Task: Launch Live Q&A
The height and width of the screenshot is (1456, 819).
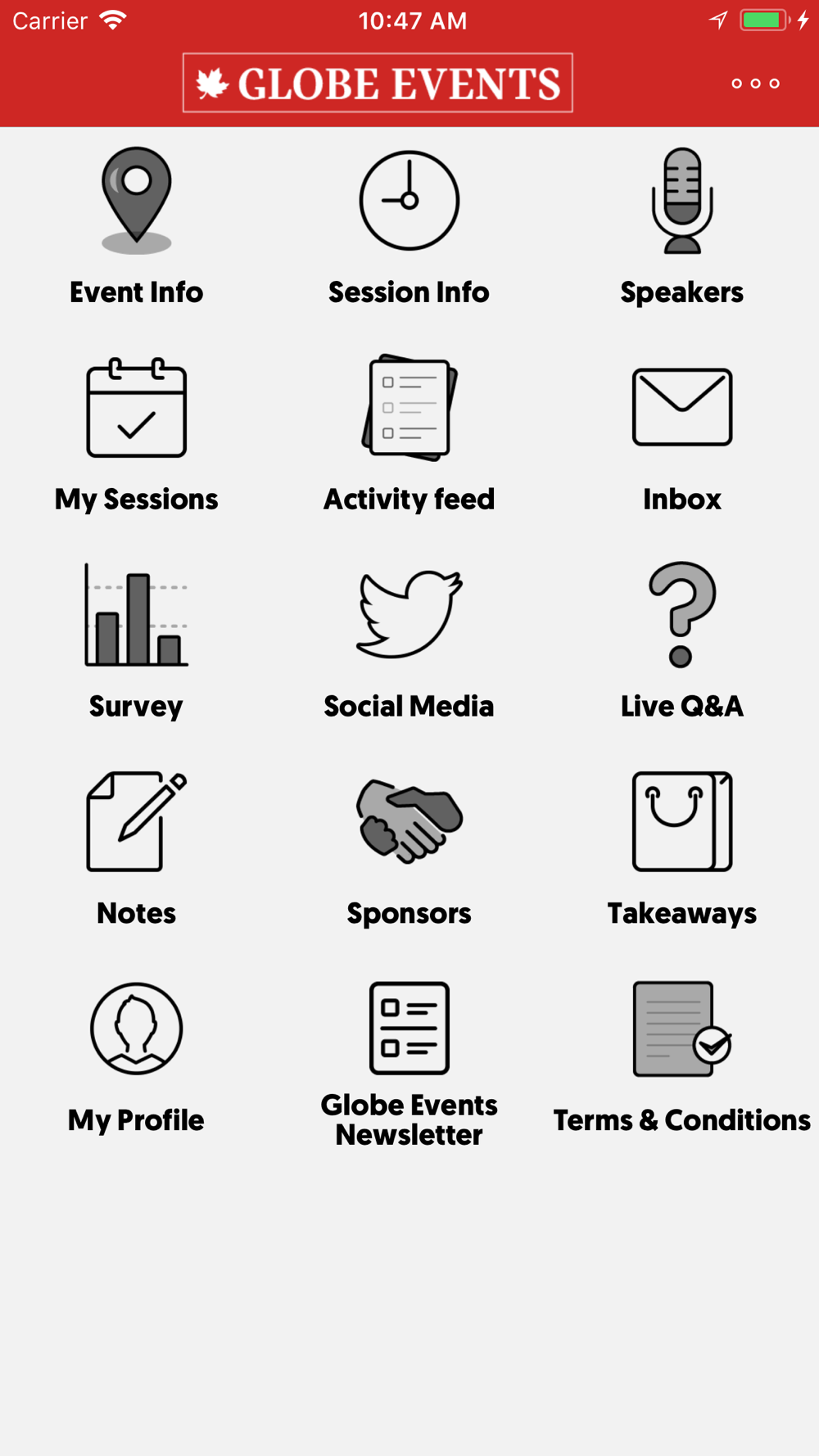Action: pos(681,641)
